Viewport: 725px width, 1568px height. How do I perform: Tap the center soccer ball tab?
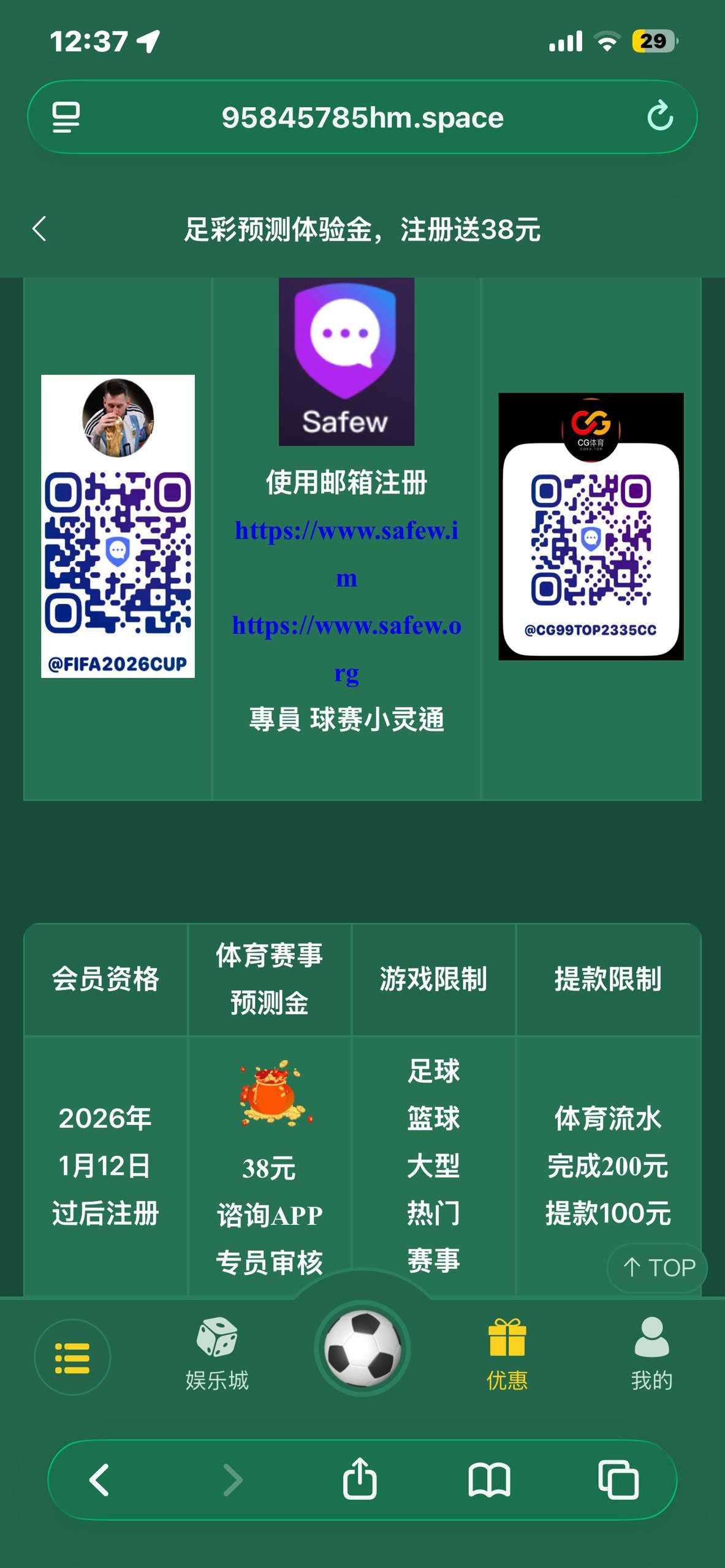click(x=362, y=1348)
